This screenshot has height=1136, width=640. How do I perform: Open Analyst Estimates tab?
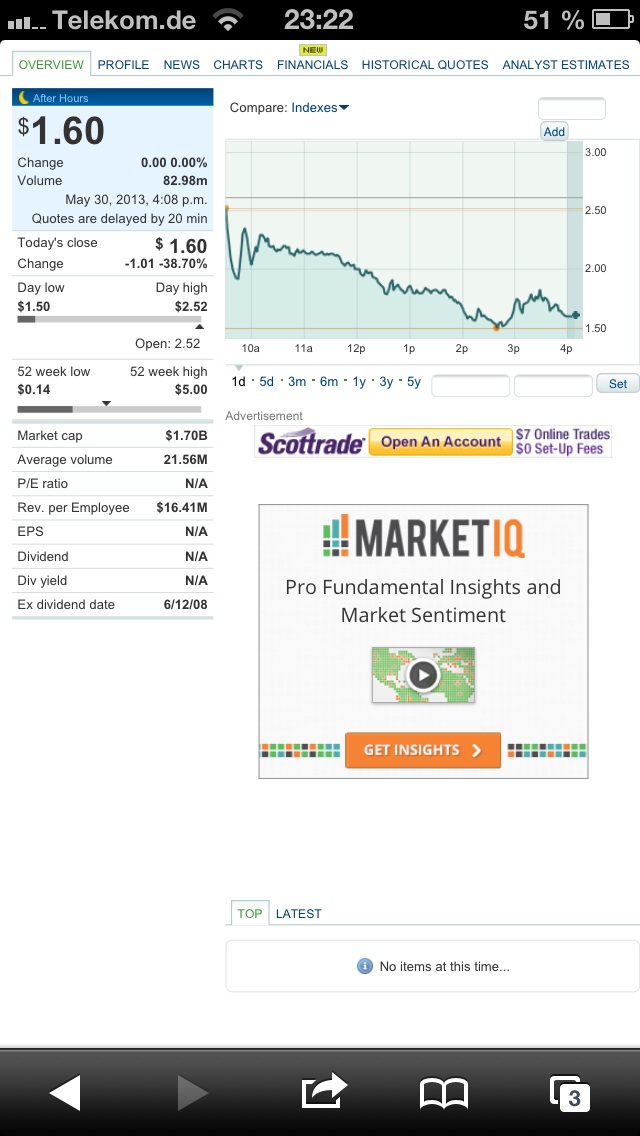click(566, 65)
